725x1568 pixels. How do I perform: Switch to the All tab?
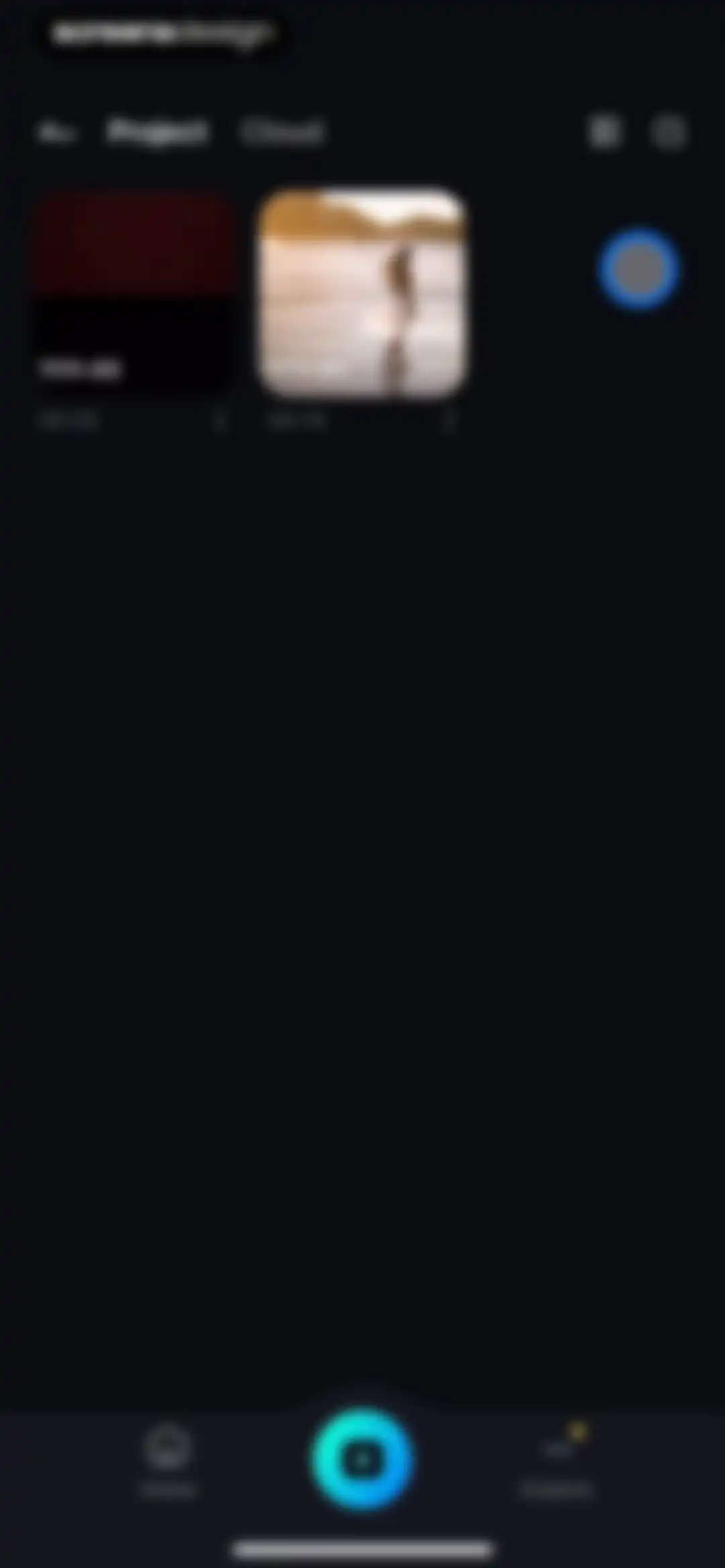coord(56,132)
